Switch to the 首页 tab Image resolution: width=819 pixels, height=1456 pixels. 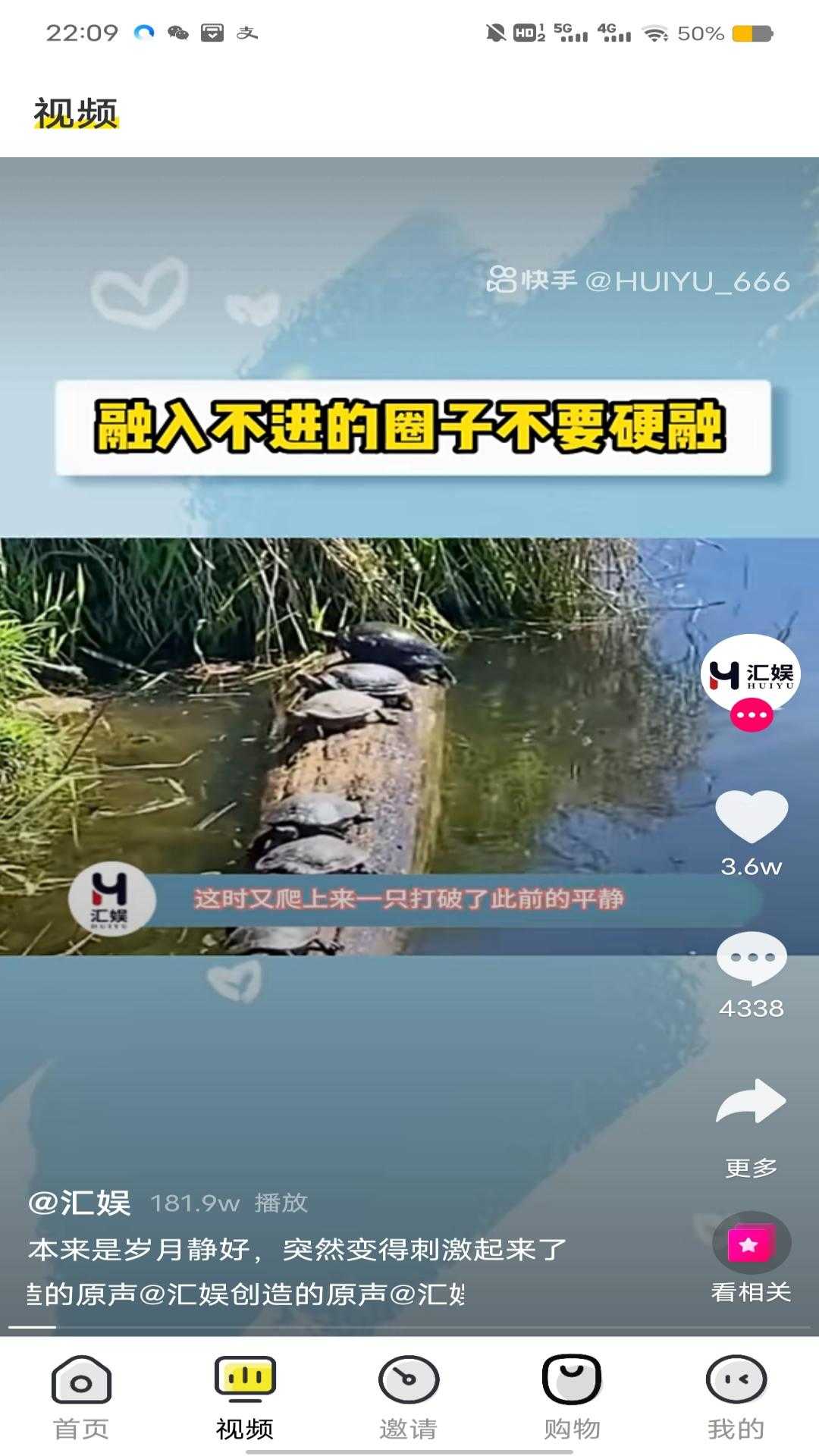pyautogui.click(x=81, y=1397)
